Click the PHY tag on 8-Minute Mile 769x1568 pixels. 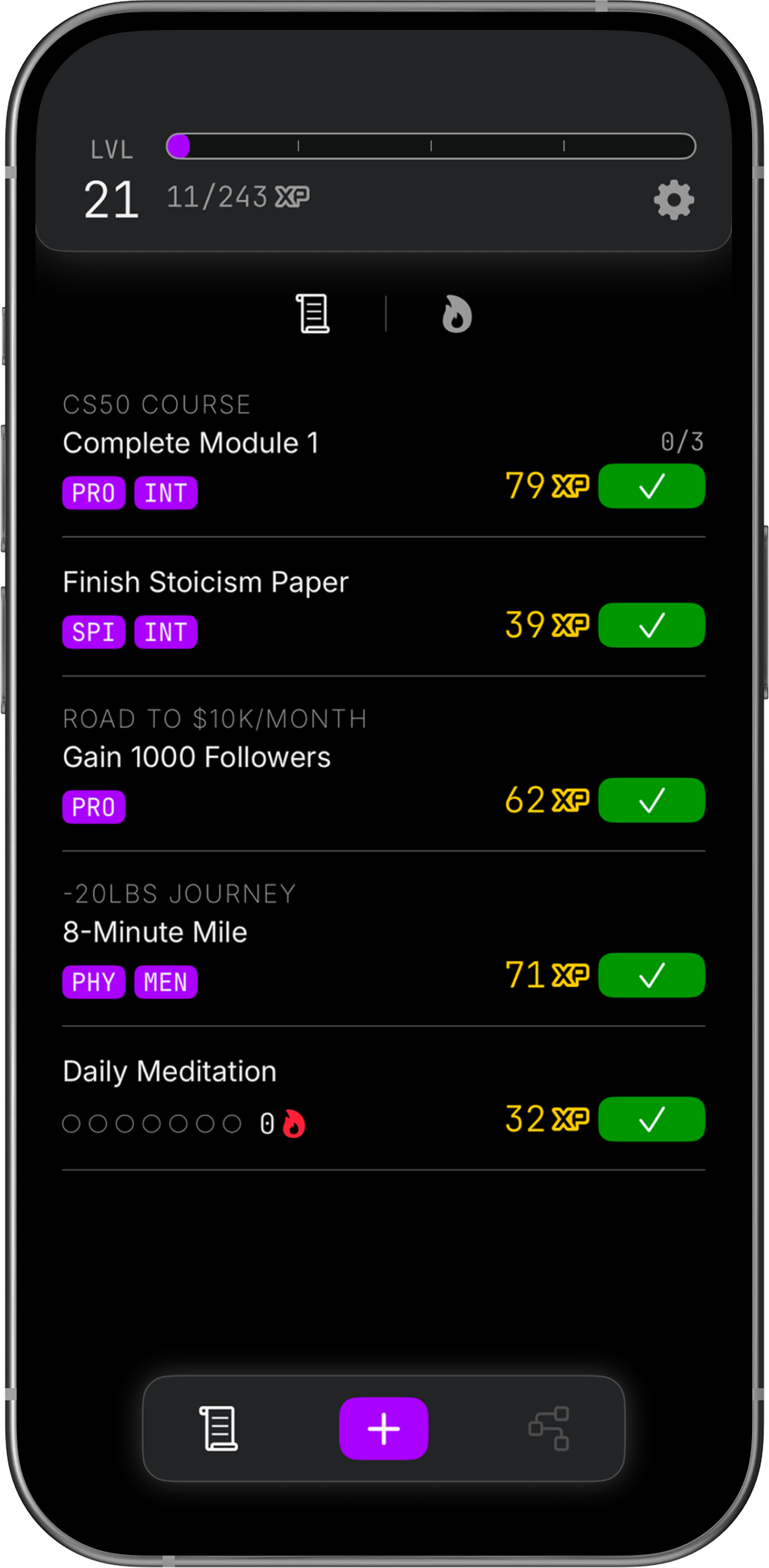[93, 982]
